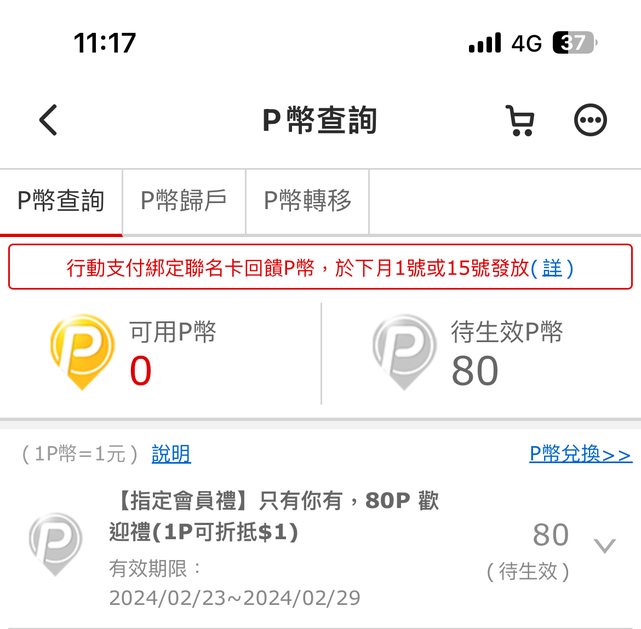Expand the 指定會員禮 80P entry details
Viewport: 641px width, 629px height.
pyautogui.click(x=604, y=546)
